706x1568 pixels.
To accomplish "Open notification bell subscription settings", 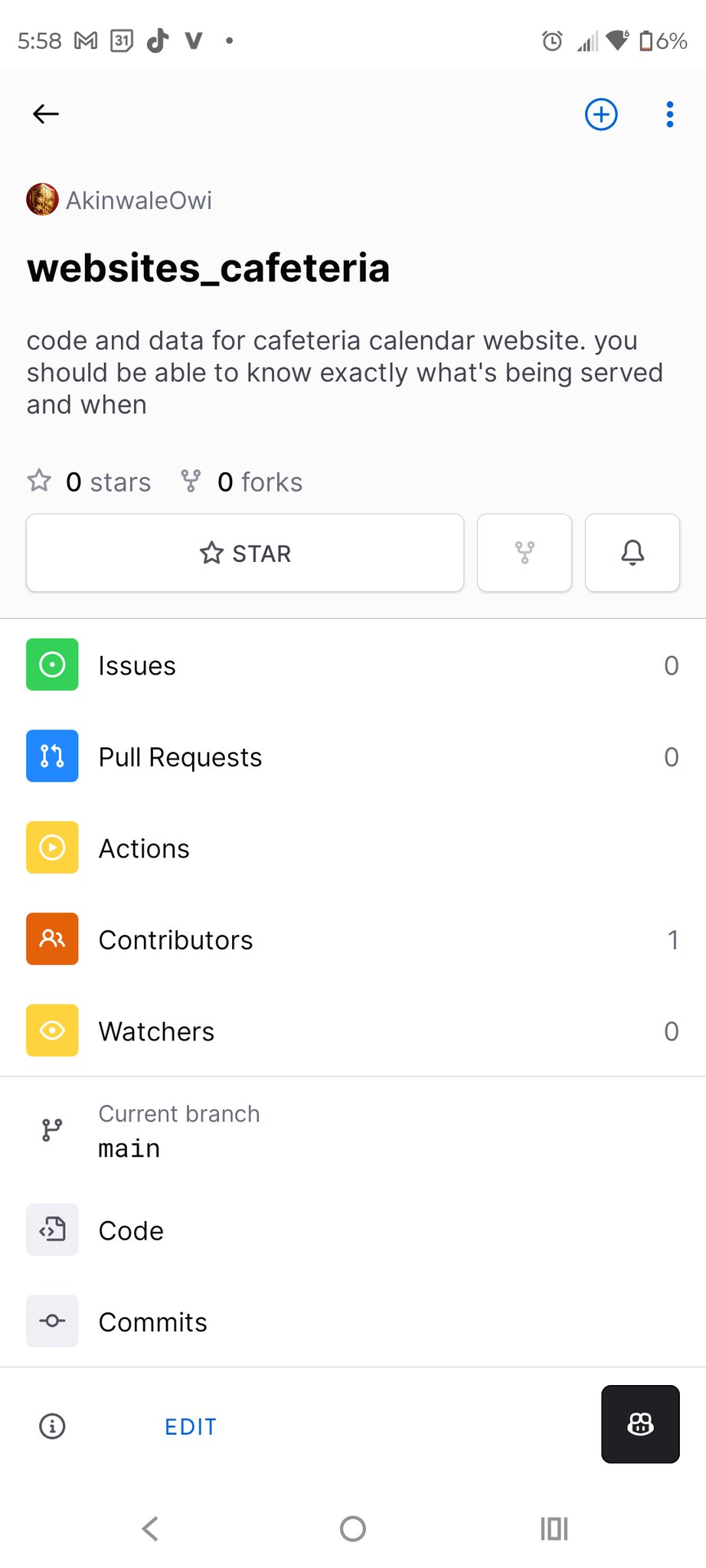I will pyautogui.click(x=632, y=553).
